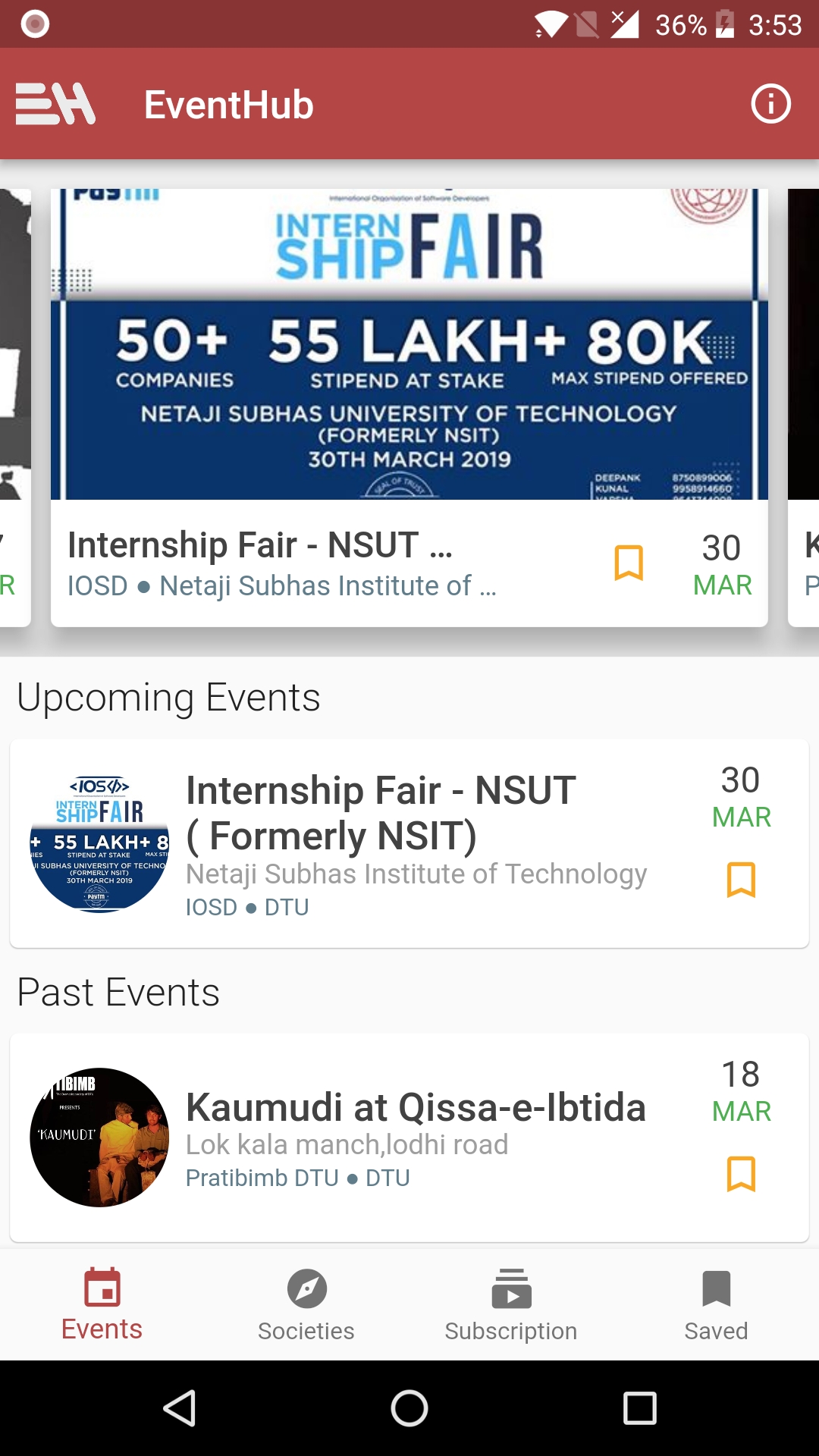Select the Events tab
Image resolution: width=819 pixels, height=1456 pixels.
click(102, 1305)
